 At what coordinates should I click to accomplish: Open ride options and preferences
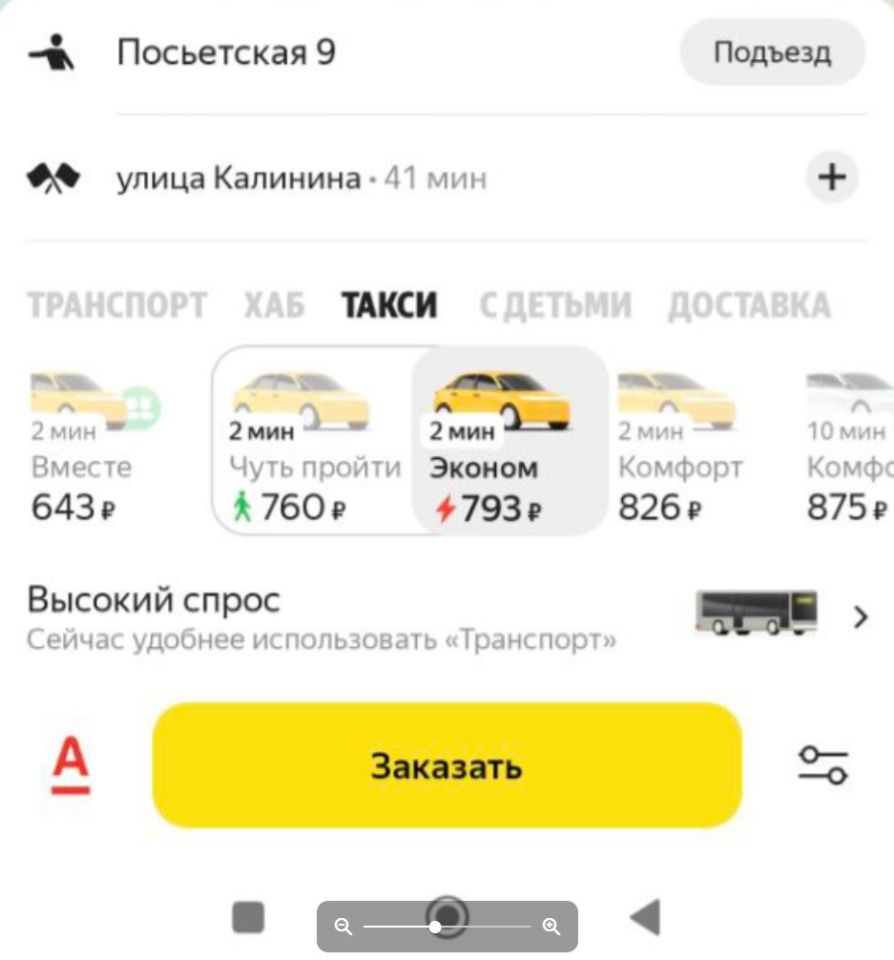(x=822, y=766)
